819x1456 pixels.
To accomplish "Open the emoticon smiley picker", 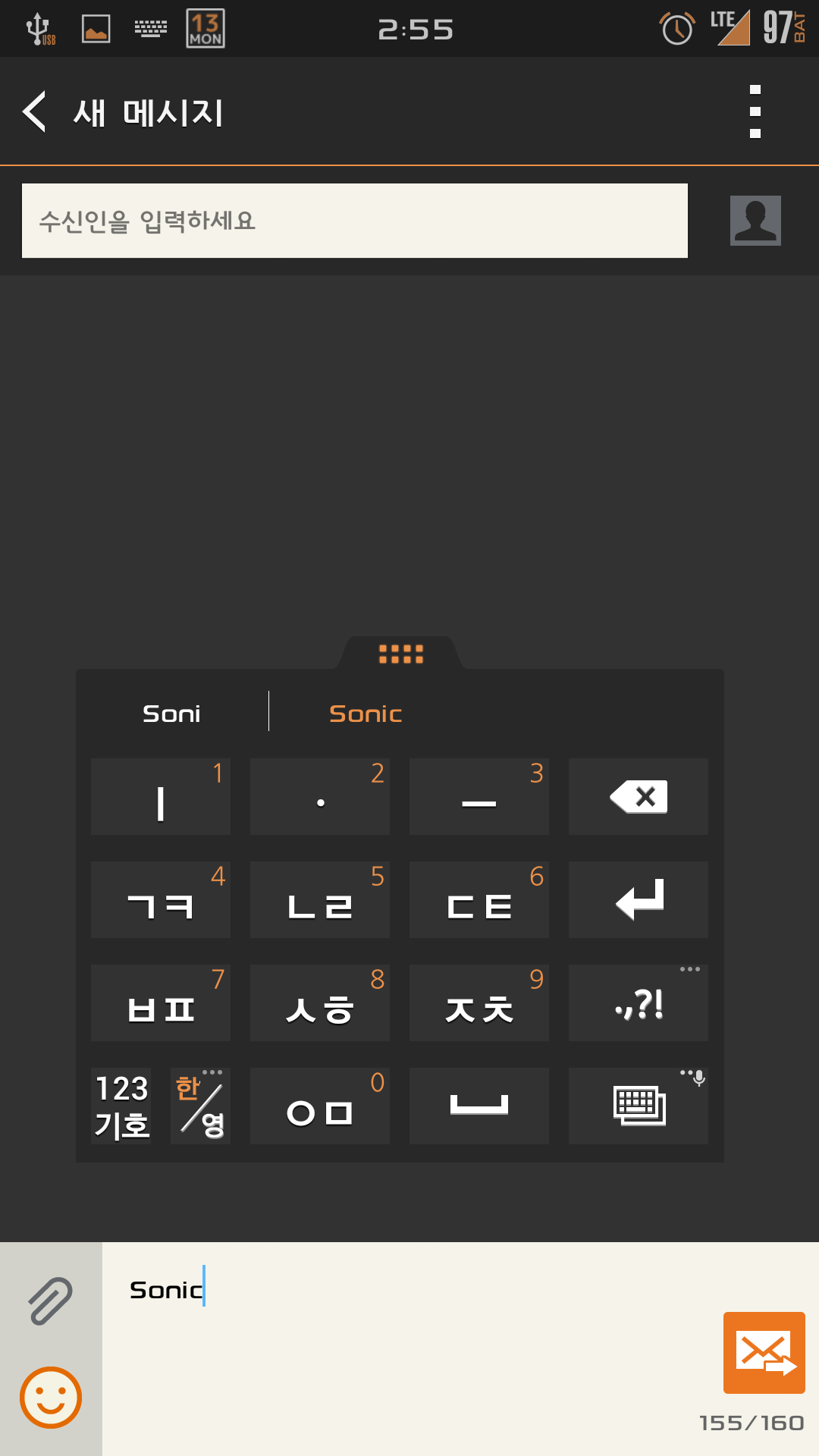I will coord(50,1398).
